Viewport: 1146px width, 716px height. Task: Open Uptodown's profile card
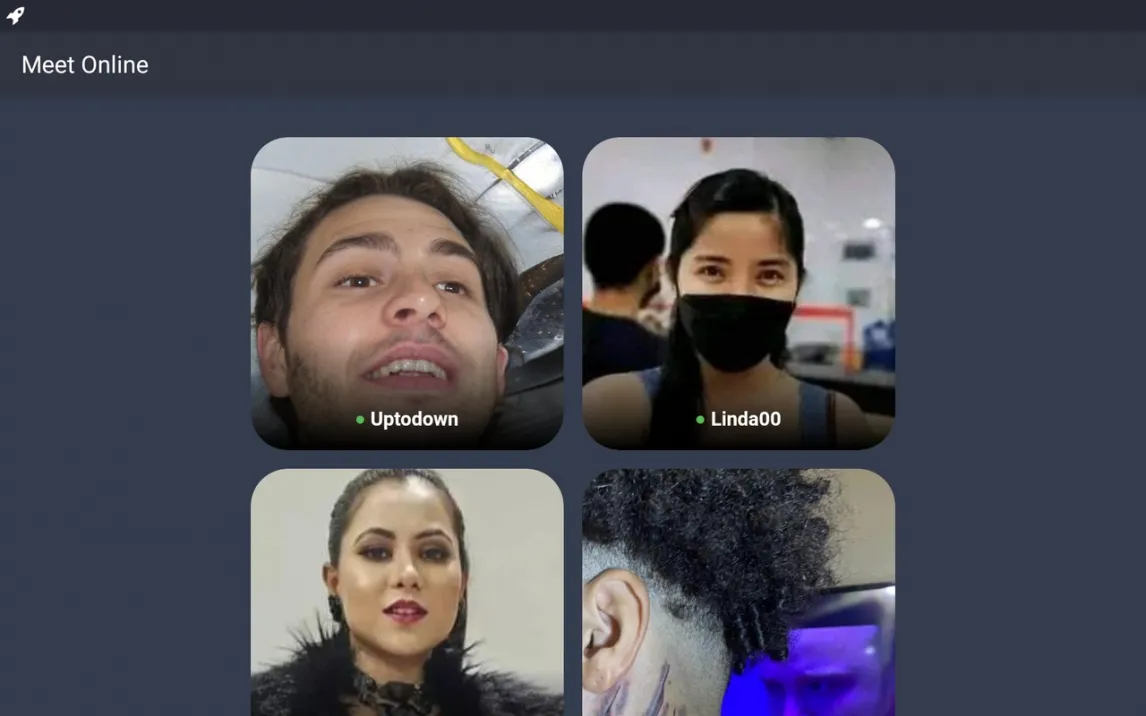coord(407,293)
